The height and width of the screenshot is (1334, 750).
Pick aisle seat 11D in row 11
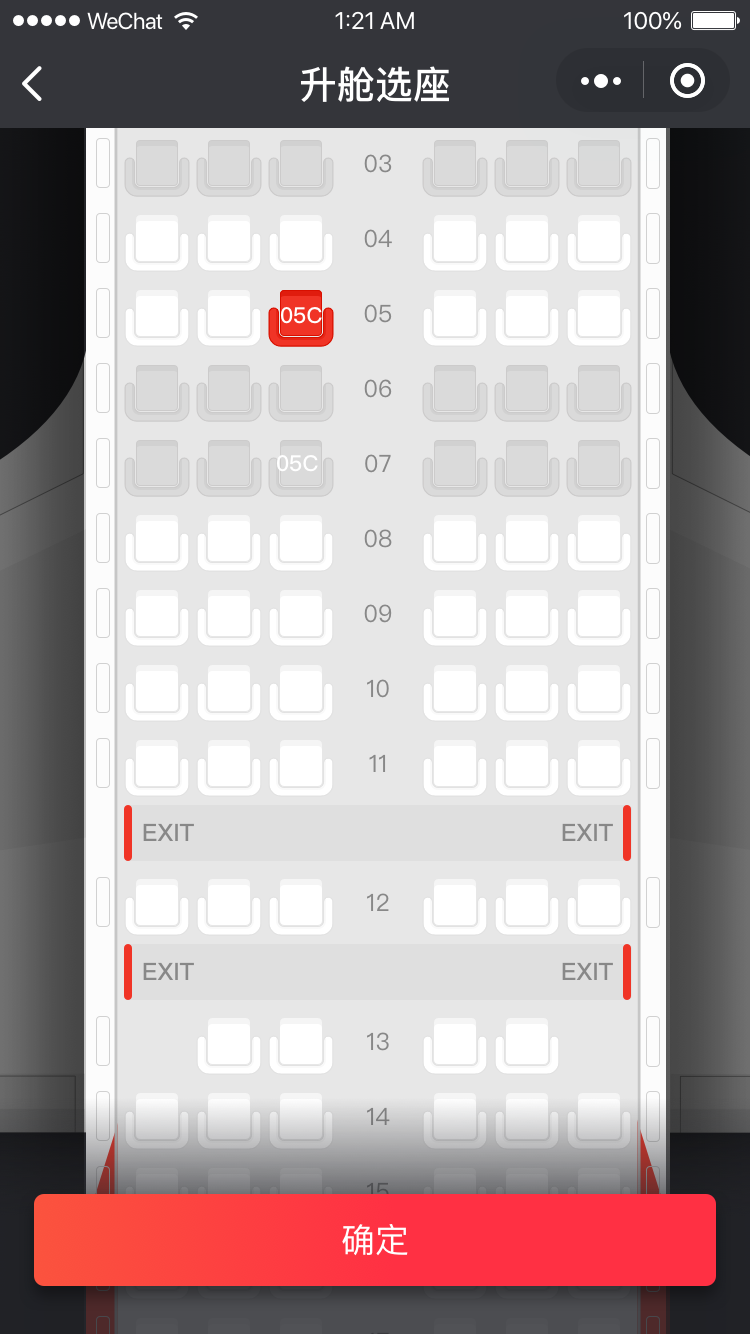[x=455, y=766]
